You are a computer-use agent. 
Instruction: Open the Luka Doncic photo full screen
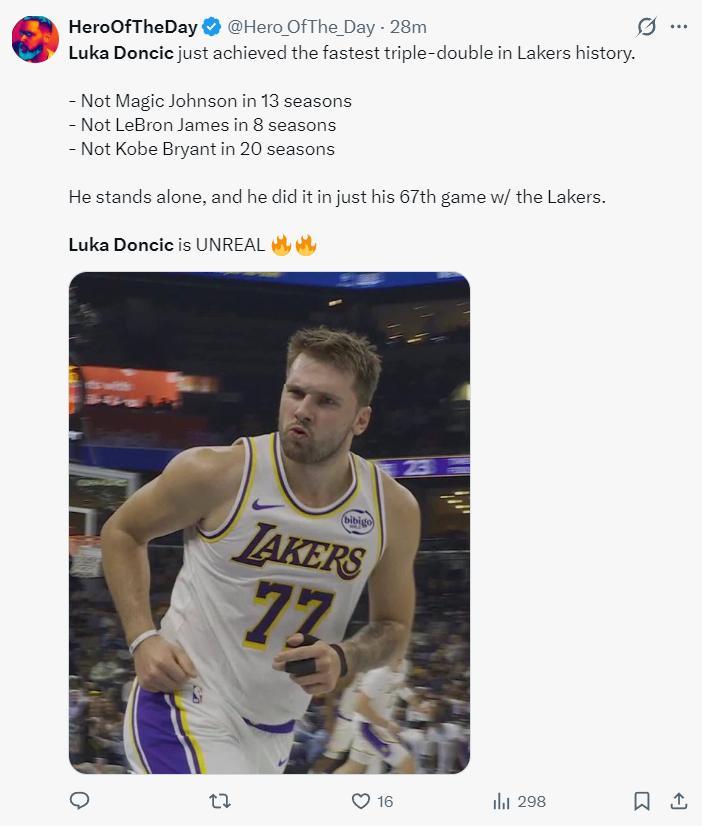pyautogui.click(x=269, y=523)
